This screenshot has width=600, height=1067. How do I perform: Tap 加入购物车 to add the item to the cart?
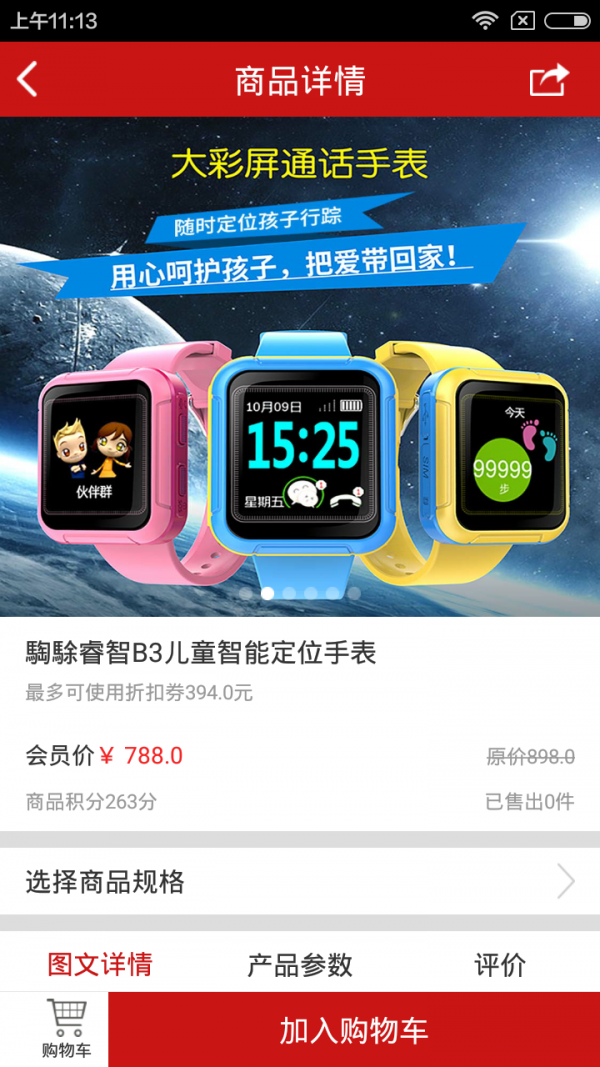354,1030
